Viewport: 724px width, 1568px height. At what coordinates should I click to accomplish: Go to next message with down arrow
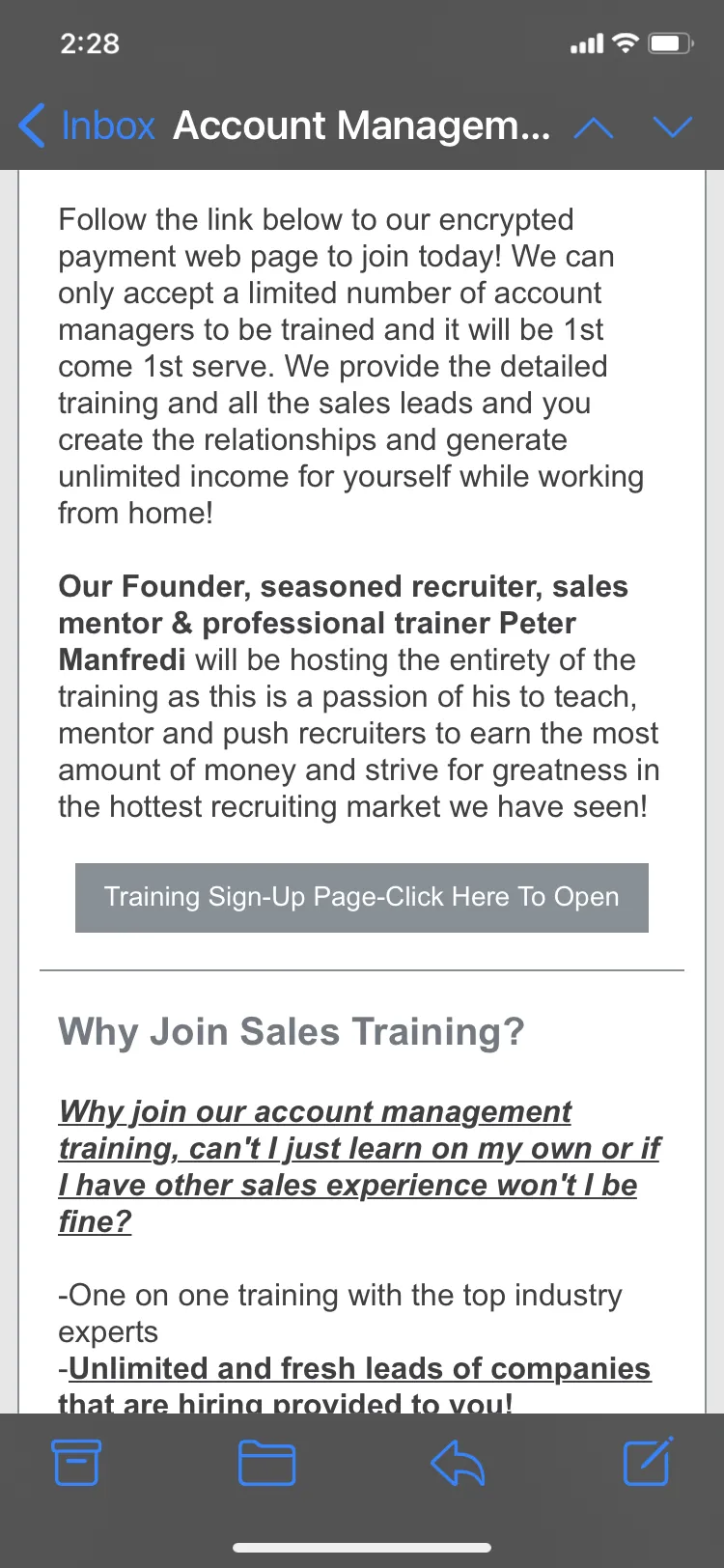(673, 127)
